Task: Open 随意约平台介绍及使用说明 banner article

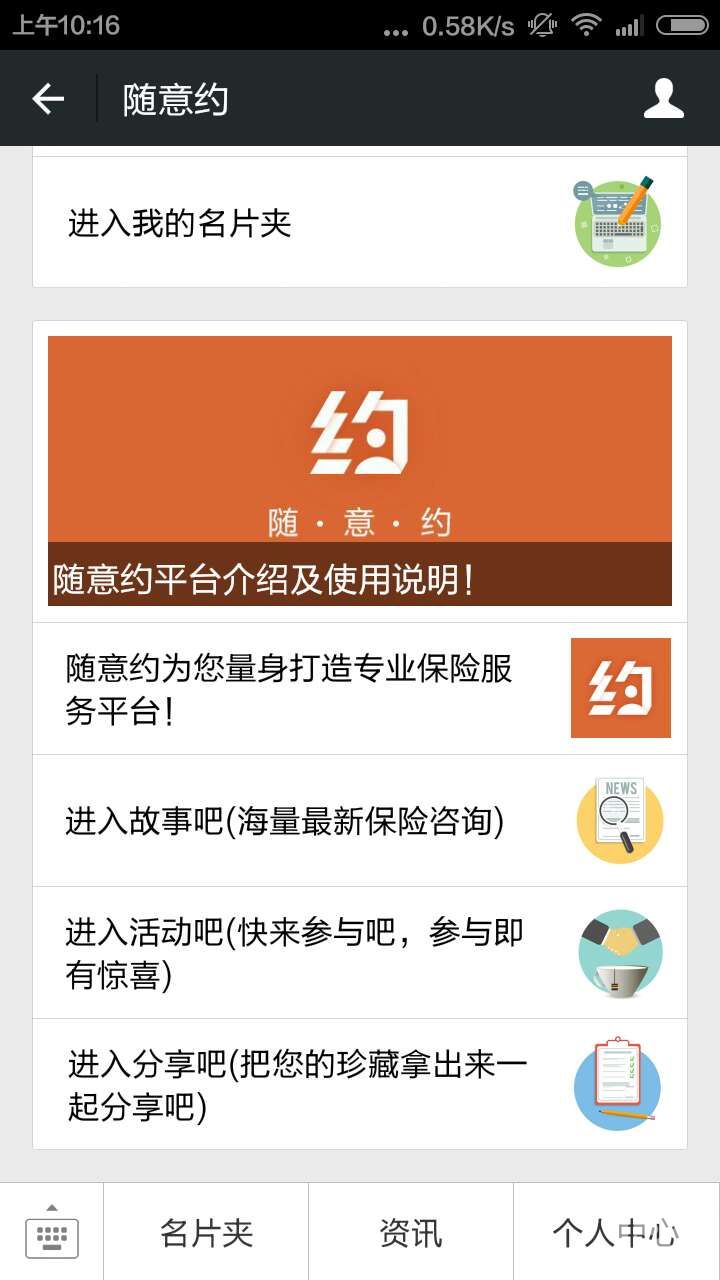Action: (360, 471)
